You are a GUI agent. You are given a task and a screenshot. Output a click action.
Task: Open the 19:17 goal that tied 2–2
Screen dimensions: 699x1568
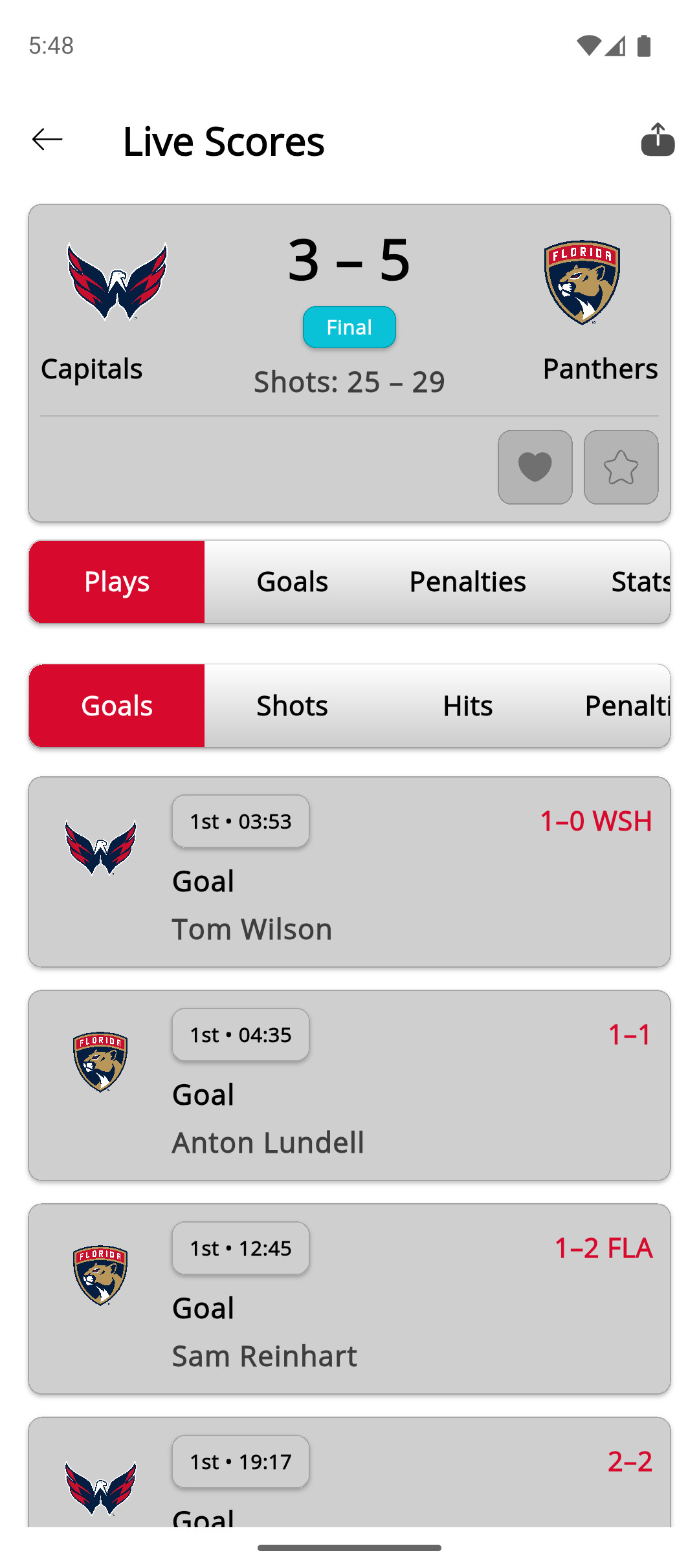[x=349, y=1475]
